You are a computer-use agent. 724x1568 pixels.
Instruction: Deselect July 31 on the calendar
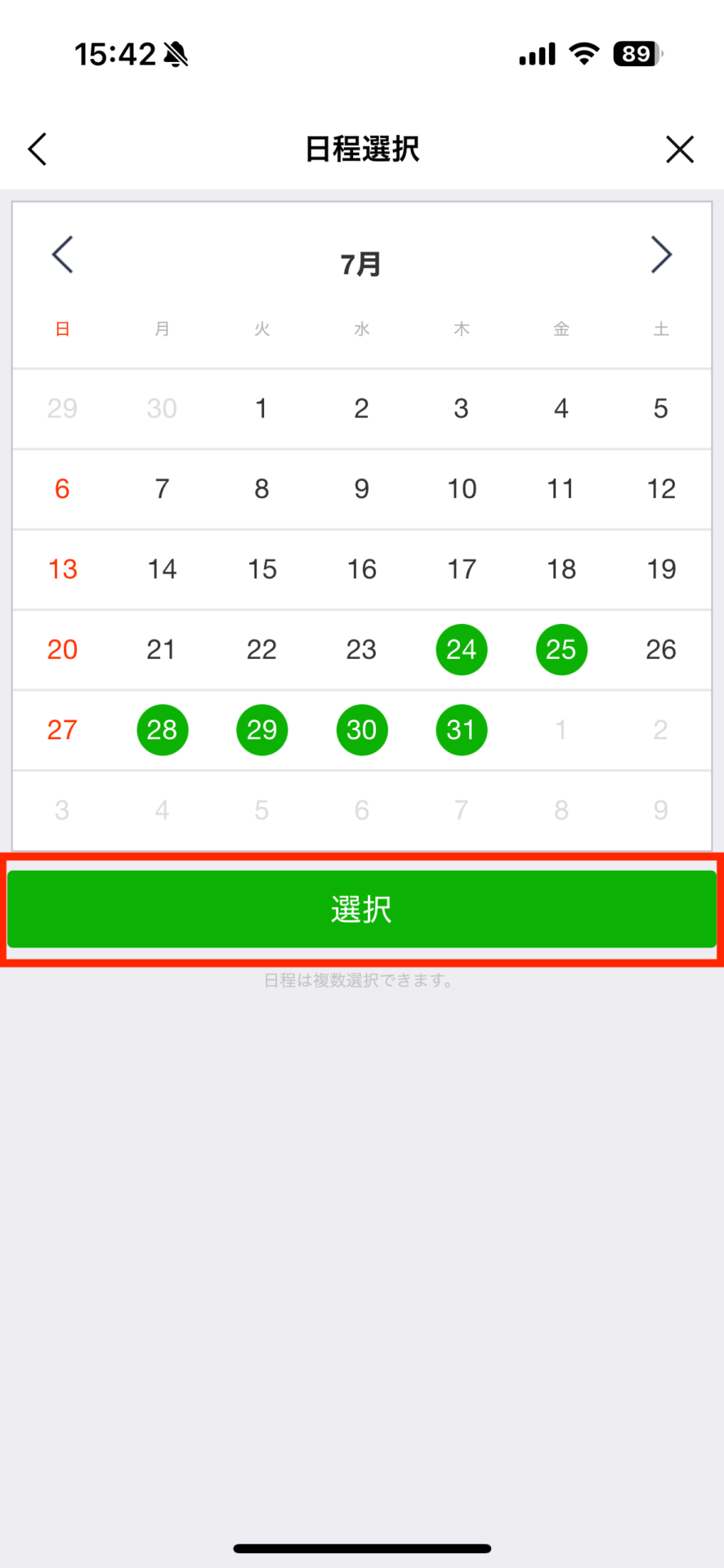point(462,729)
